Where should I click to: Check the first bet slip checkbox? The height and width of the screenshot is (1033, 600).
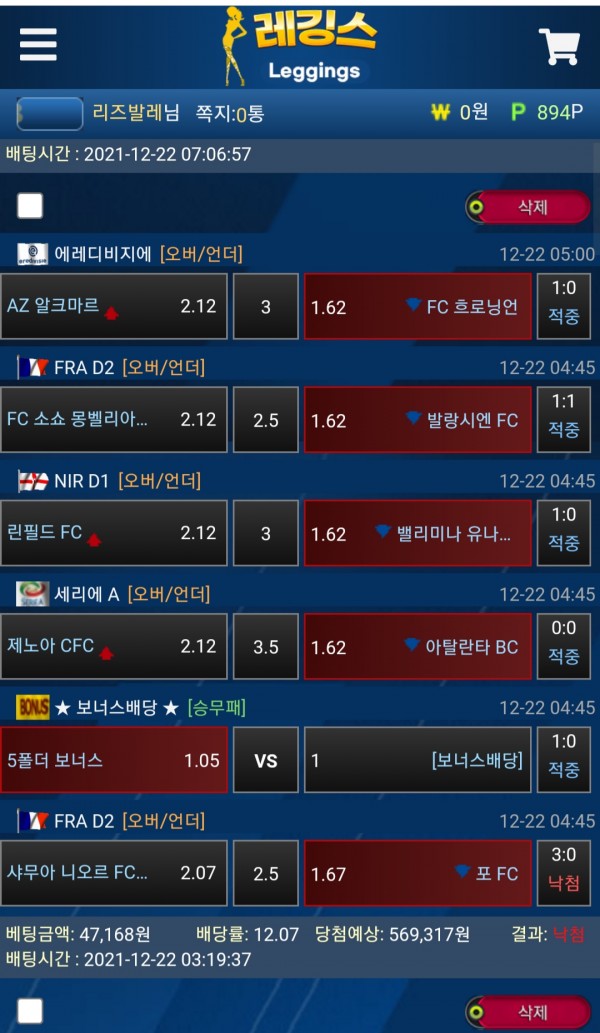[30, 206]
